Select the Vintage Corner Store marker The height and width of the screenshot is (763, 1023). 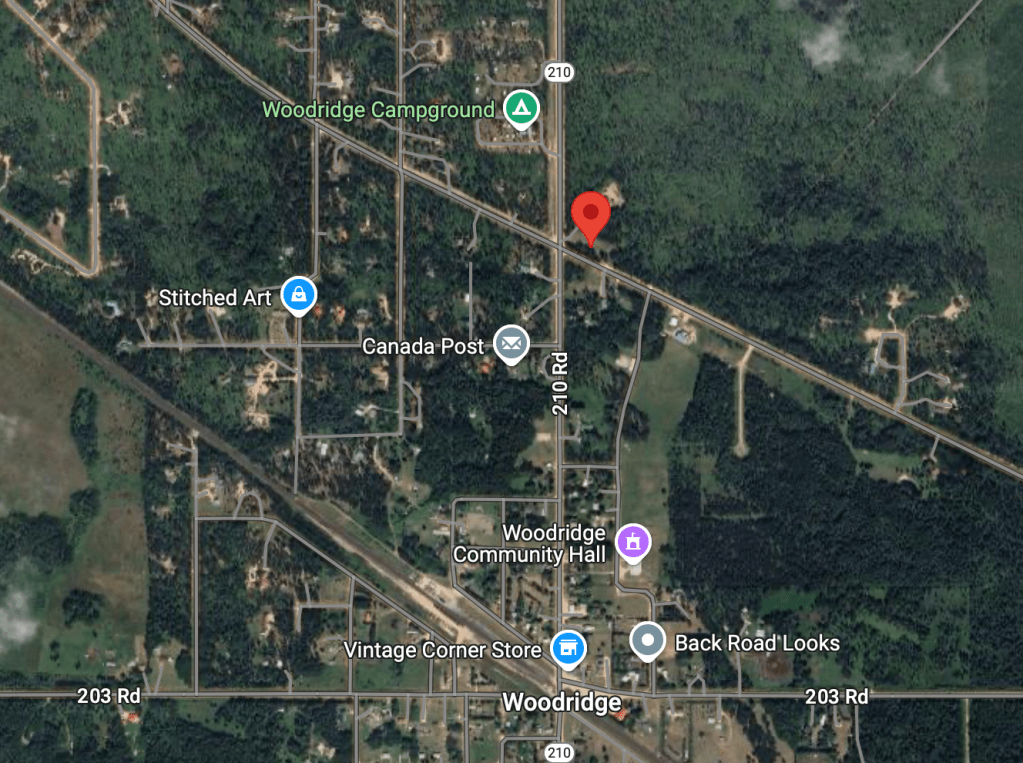point(568,648)
